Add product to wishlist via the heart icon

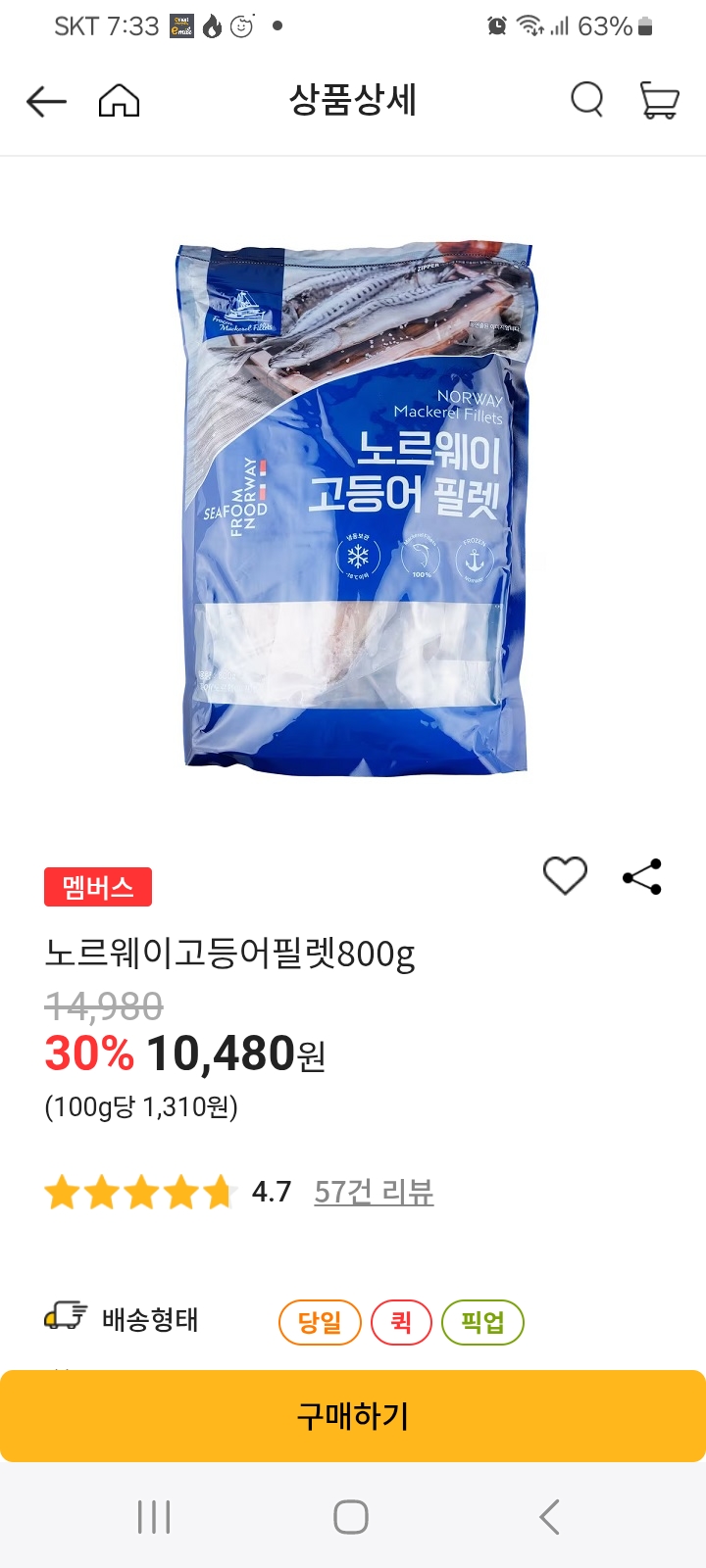pos(565,875)
